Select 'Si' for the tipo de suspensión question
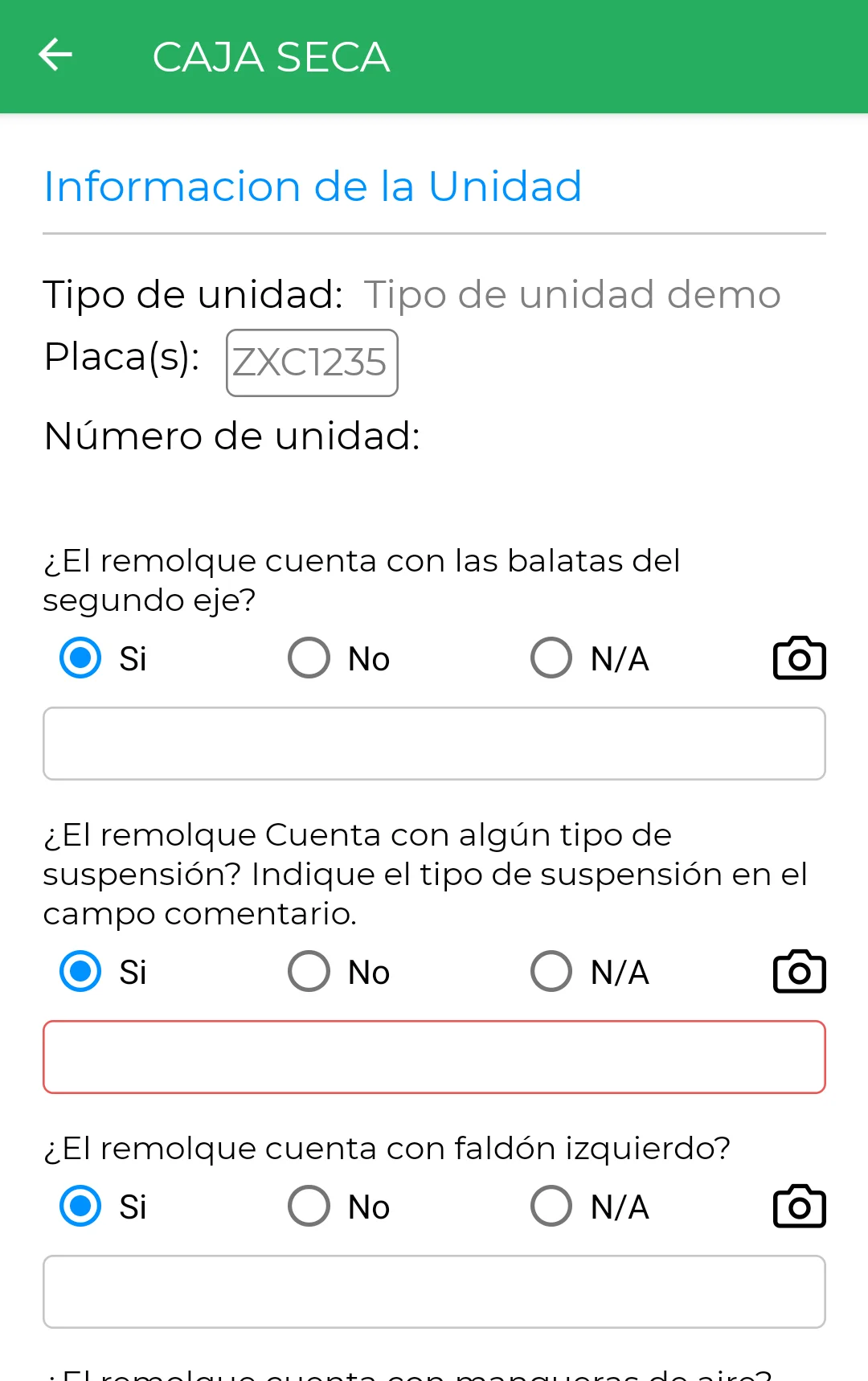This screenshot has width=868, height=1381. (x=79, y=971)
